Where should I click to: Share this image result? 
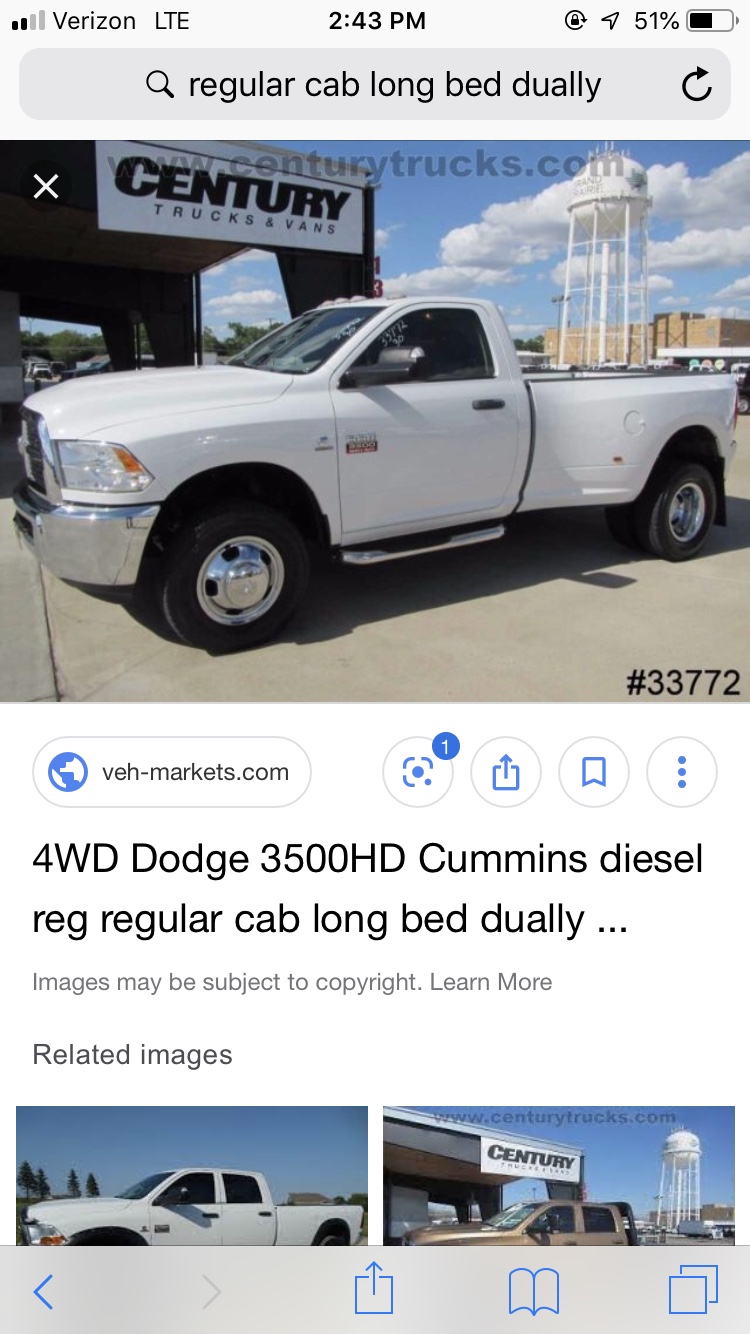click(506, 772)
